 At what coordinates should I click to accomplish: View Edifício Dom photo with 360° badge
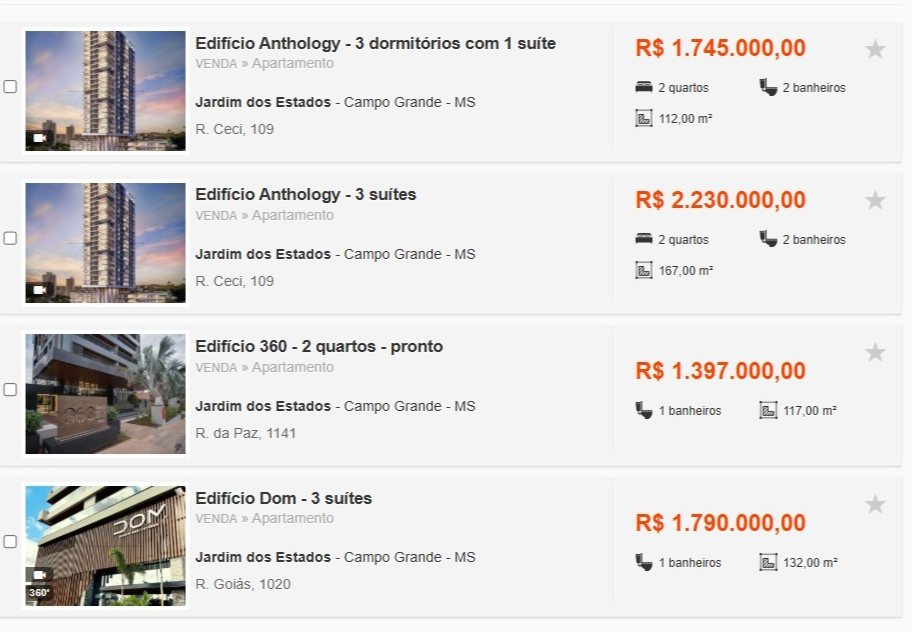105,545
